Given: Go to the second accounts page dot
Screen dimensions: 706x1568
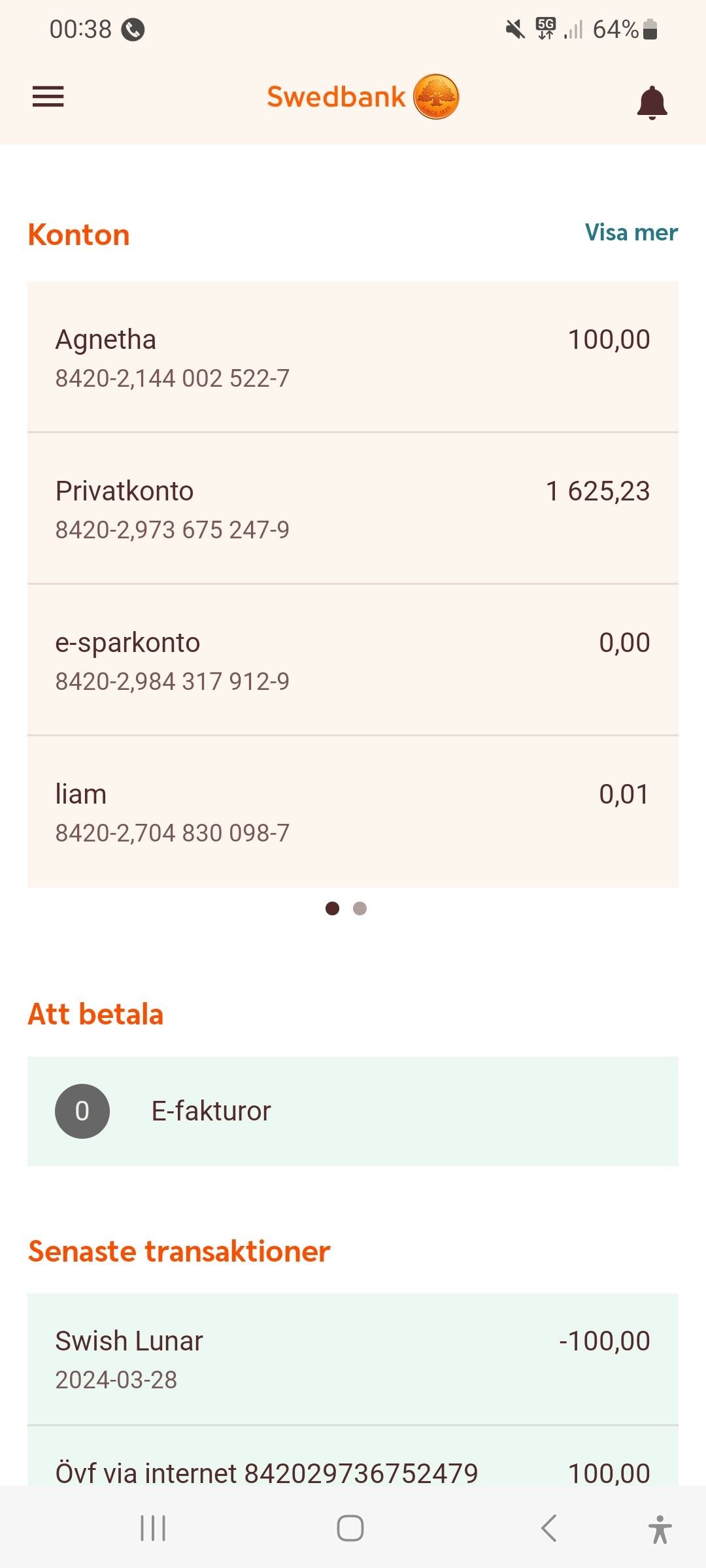Looking at the screenshot, I should (360, 908).
